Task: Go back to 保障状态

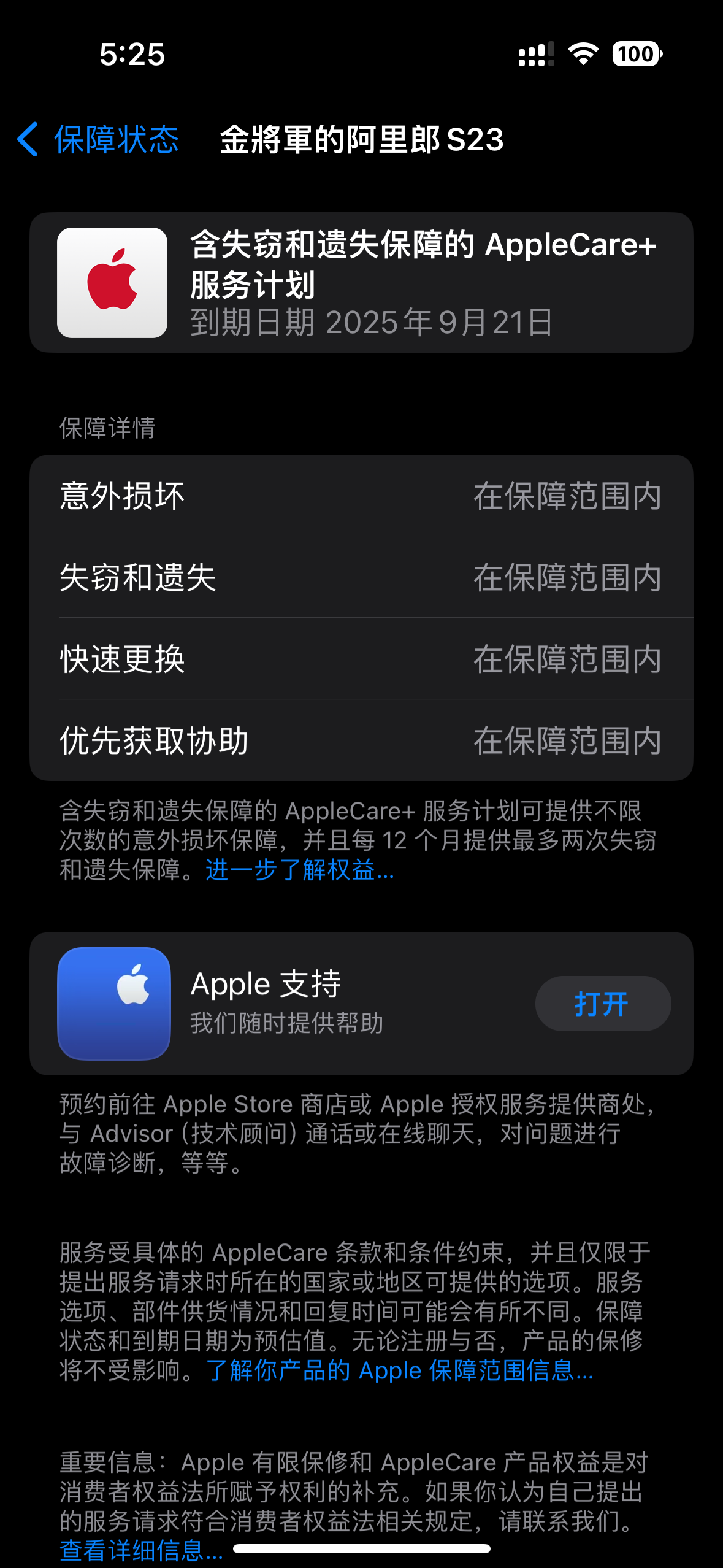Action: 98,140
